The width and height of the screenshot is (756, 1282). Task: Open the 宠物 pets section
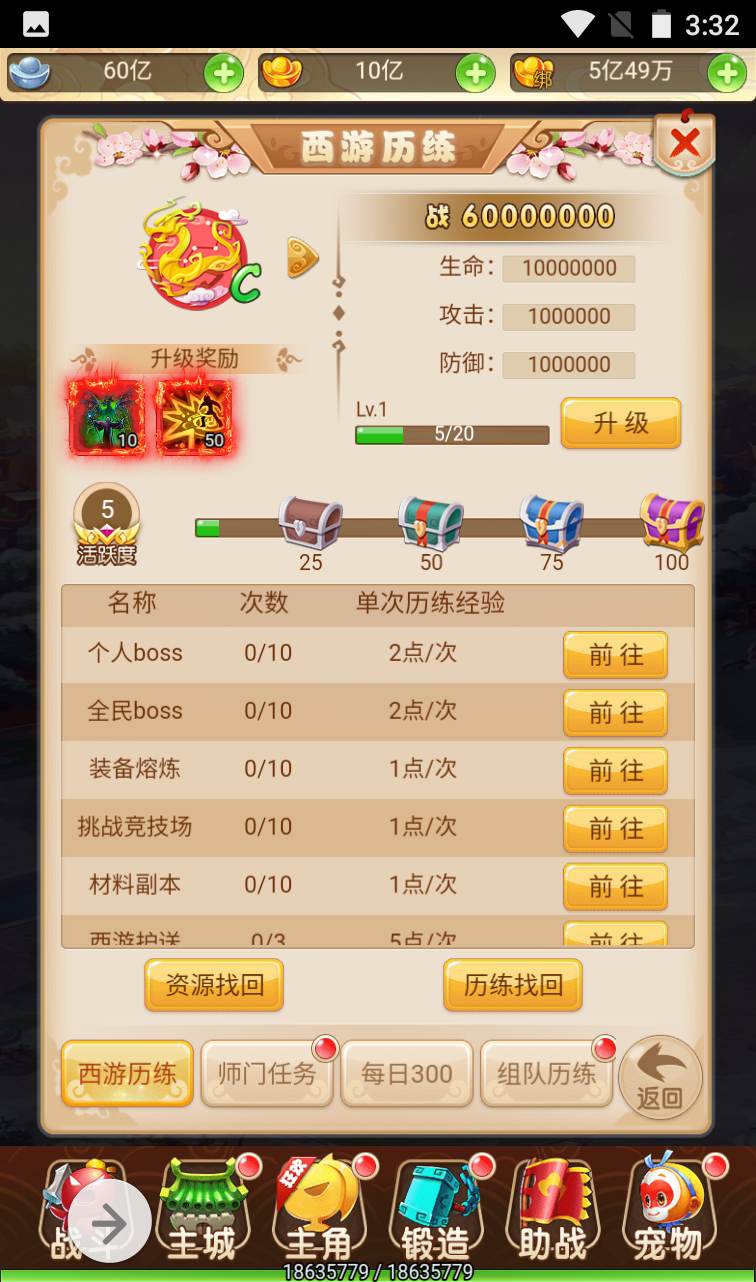[x=668, y=1212]
